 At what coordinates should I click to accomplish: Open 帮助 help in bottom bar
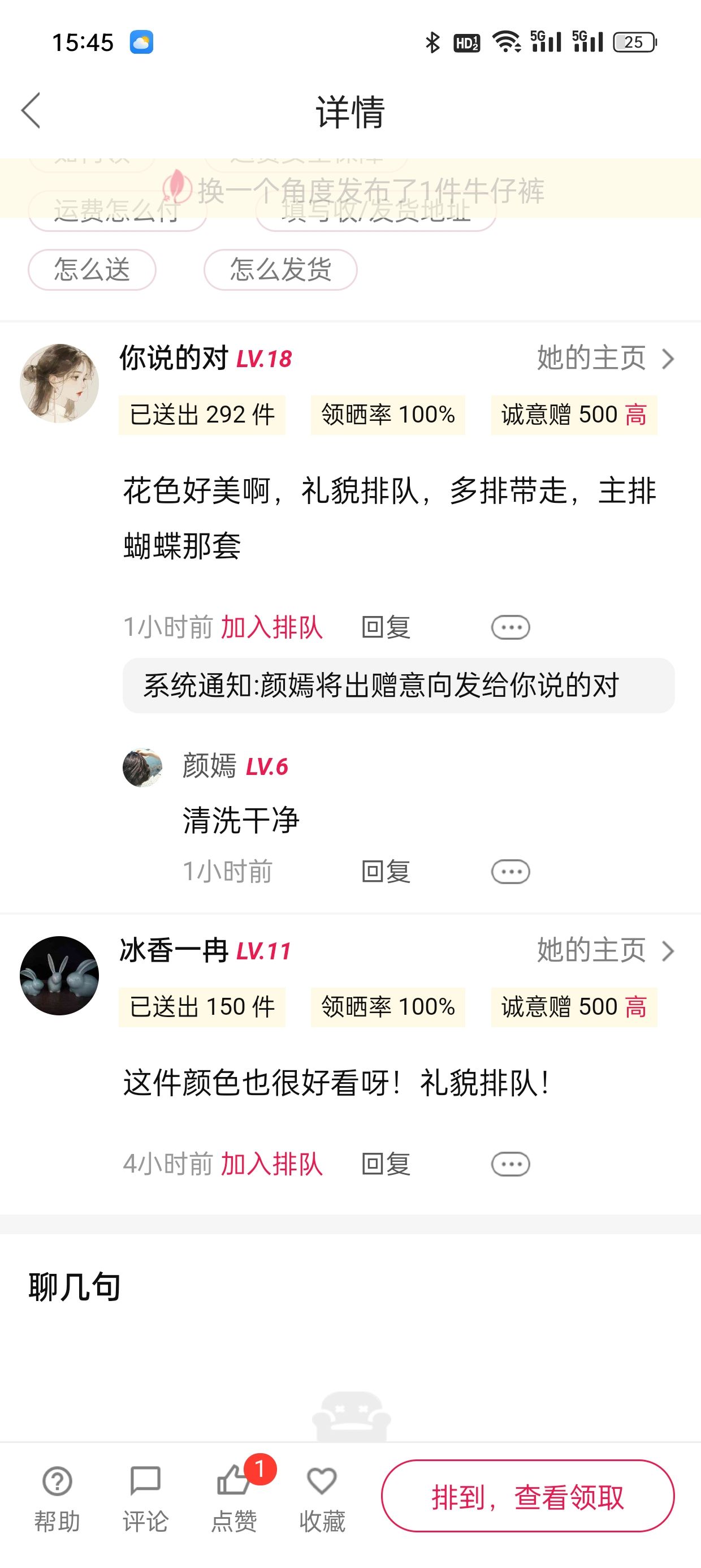pyautogui.click(x=57, y=1498)
